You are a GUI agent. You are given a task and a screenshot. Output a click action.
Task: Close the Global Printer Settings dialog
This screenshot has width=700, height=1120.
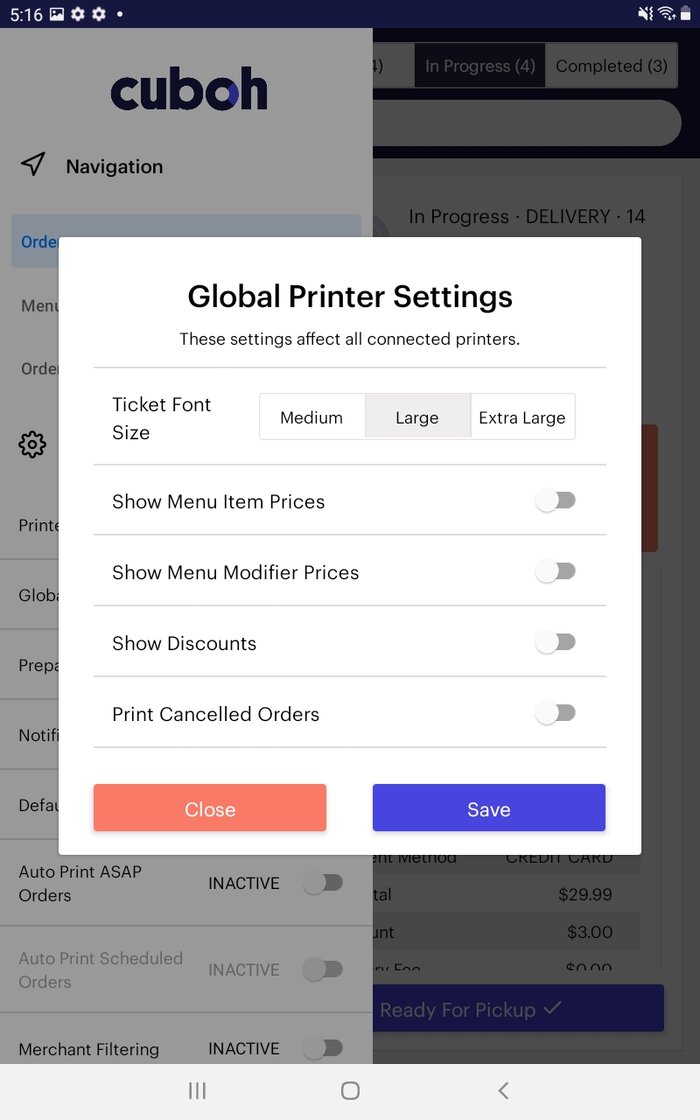[x=210, y=808]
